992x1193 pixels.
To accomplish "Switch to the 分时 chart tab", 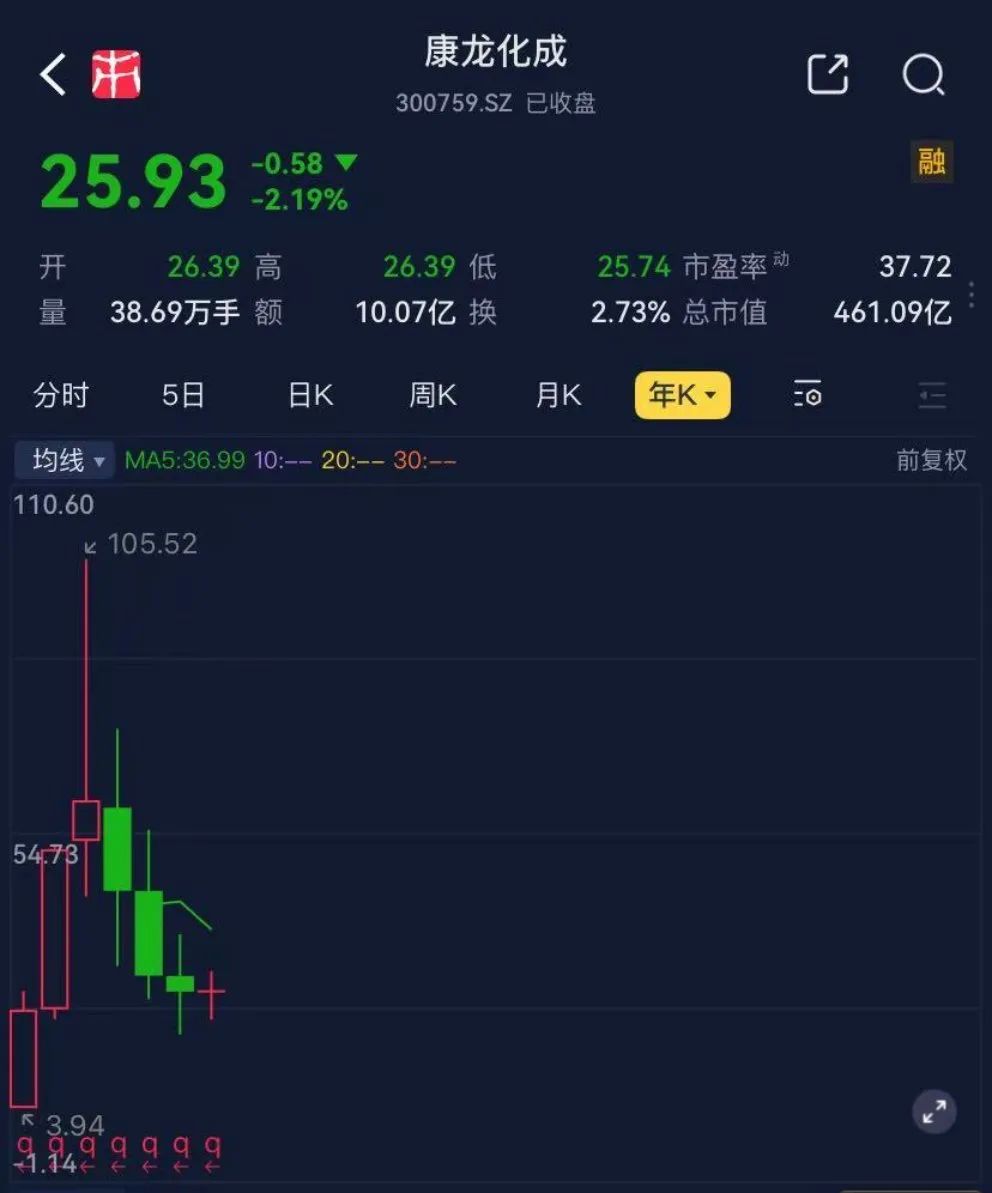I will [x=61, y=395].
